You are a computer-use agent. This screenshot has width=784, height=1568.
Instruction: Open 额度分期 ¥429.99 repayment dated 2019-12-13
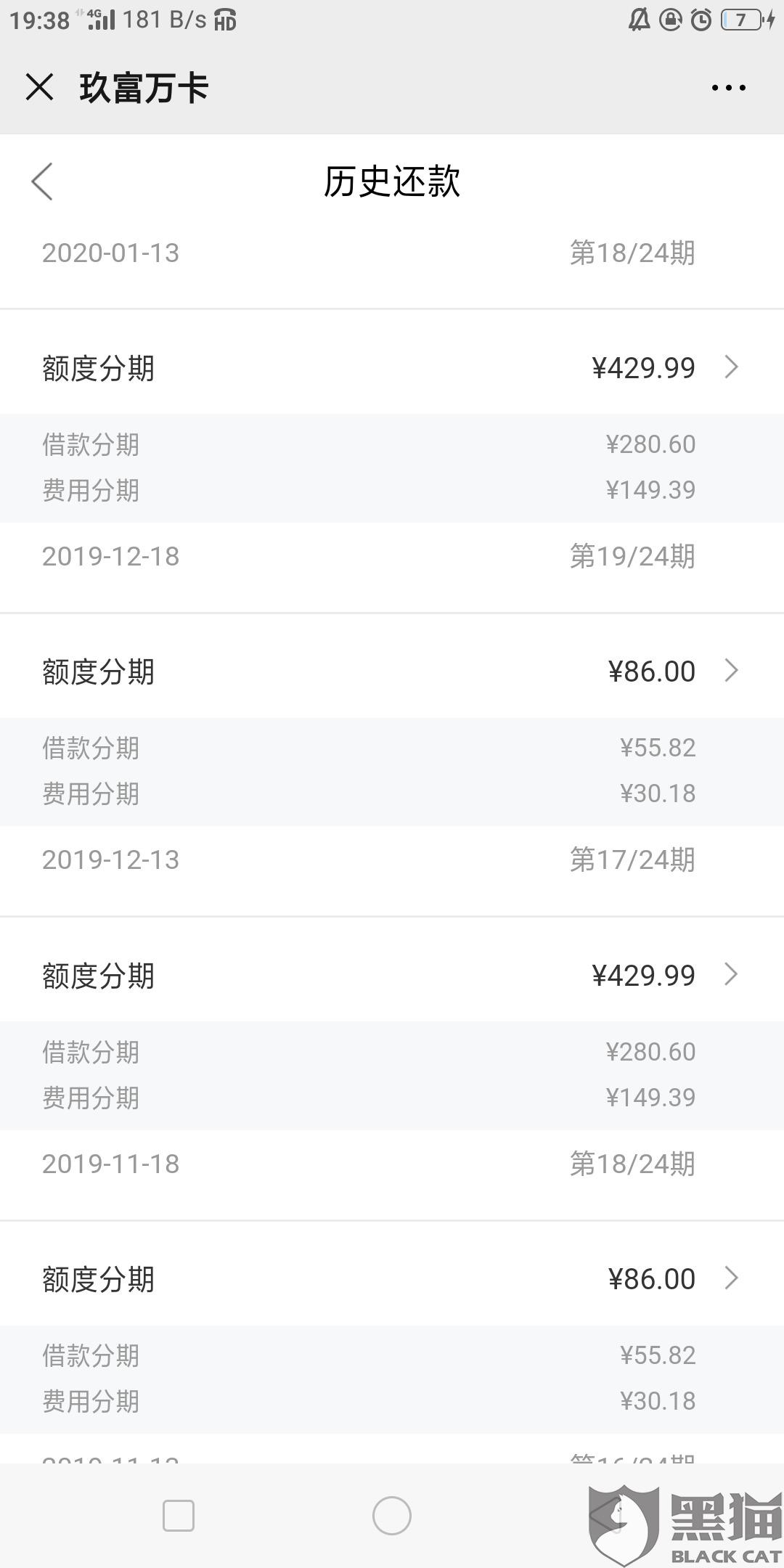click(x=392, y=975)
